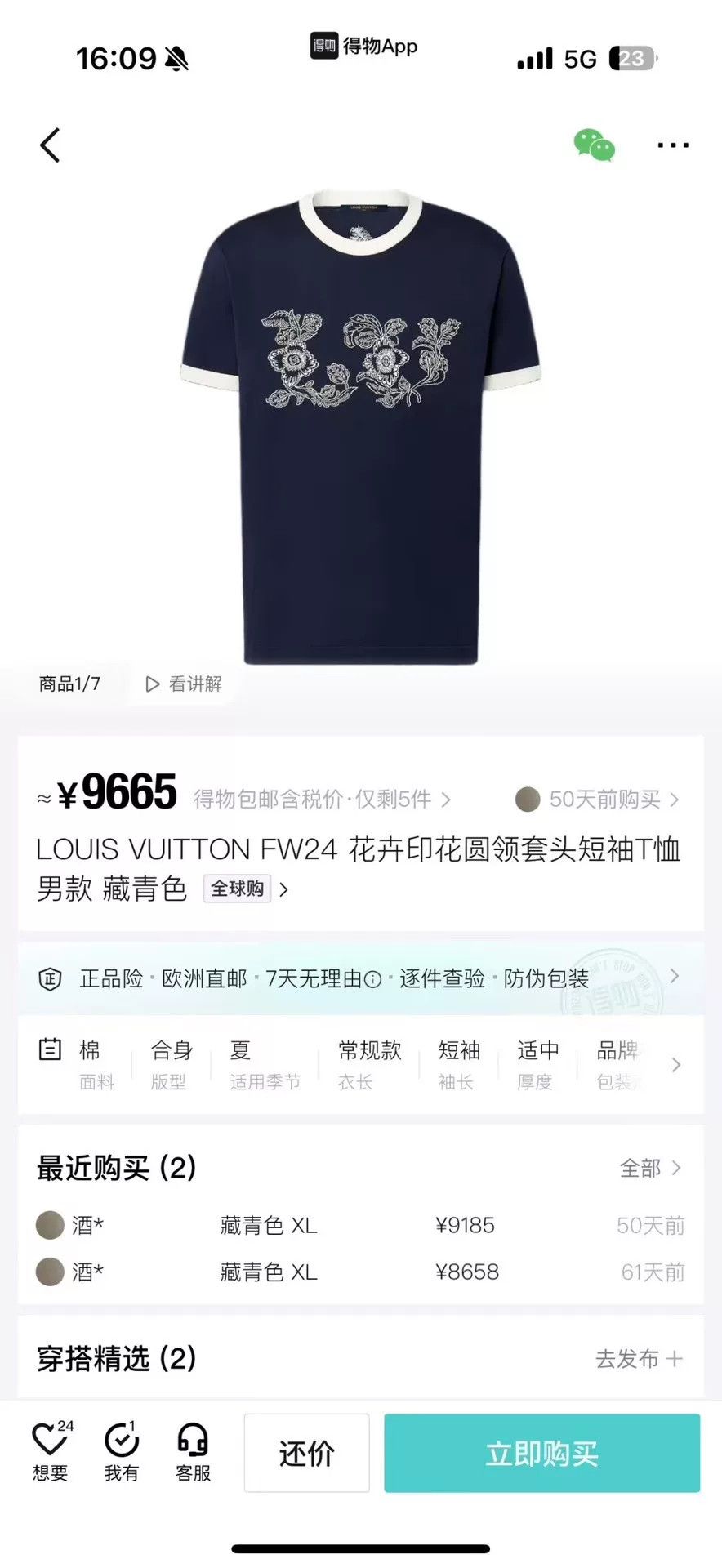Open the 得物包邮含税价 price details

(x=322, y=799)
